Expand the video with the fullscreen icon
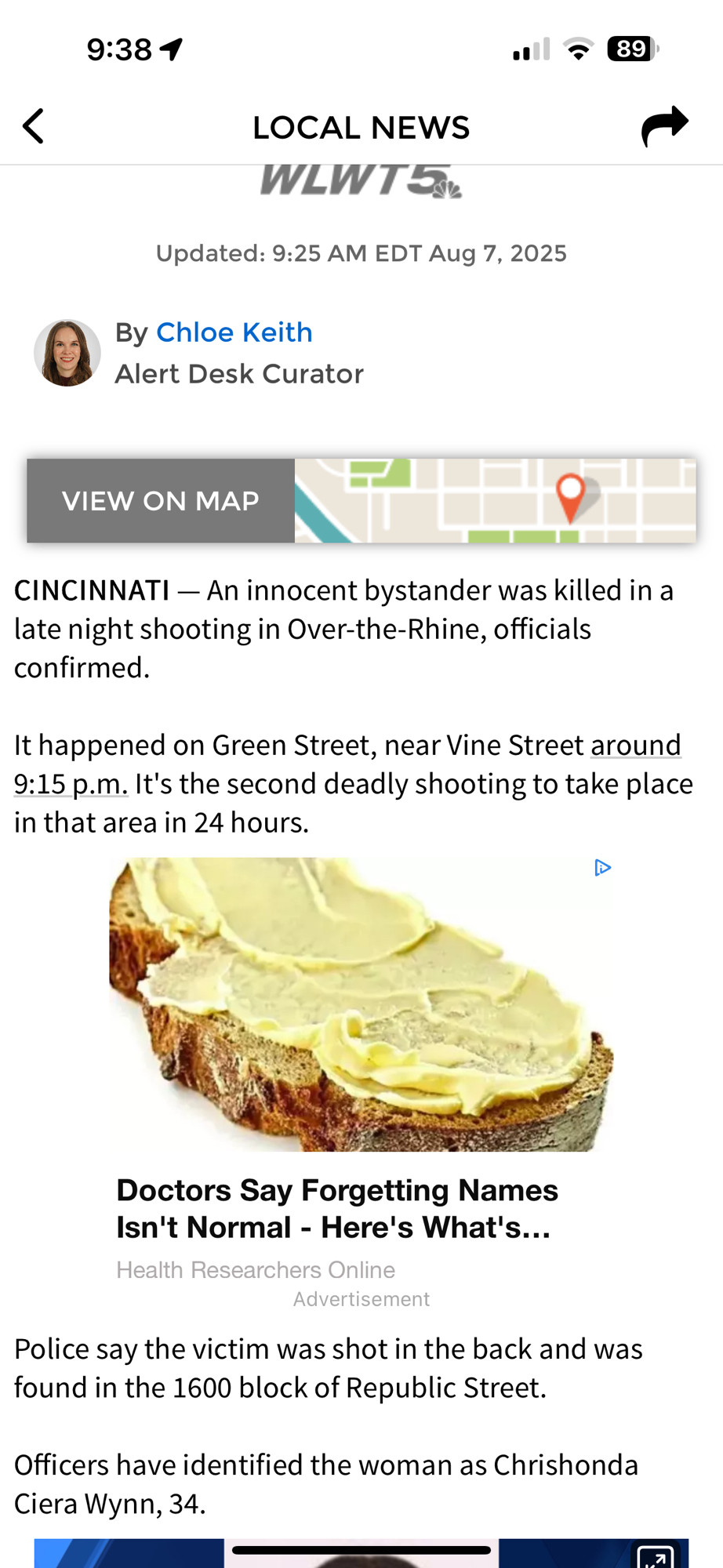Screen dimensions: 723x1568 (656, 1555)
